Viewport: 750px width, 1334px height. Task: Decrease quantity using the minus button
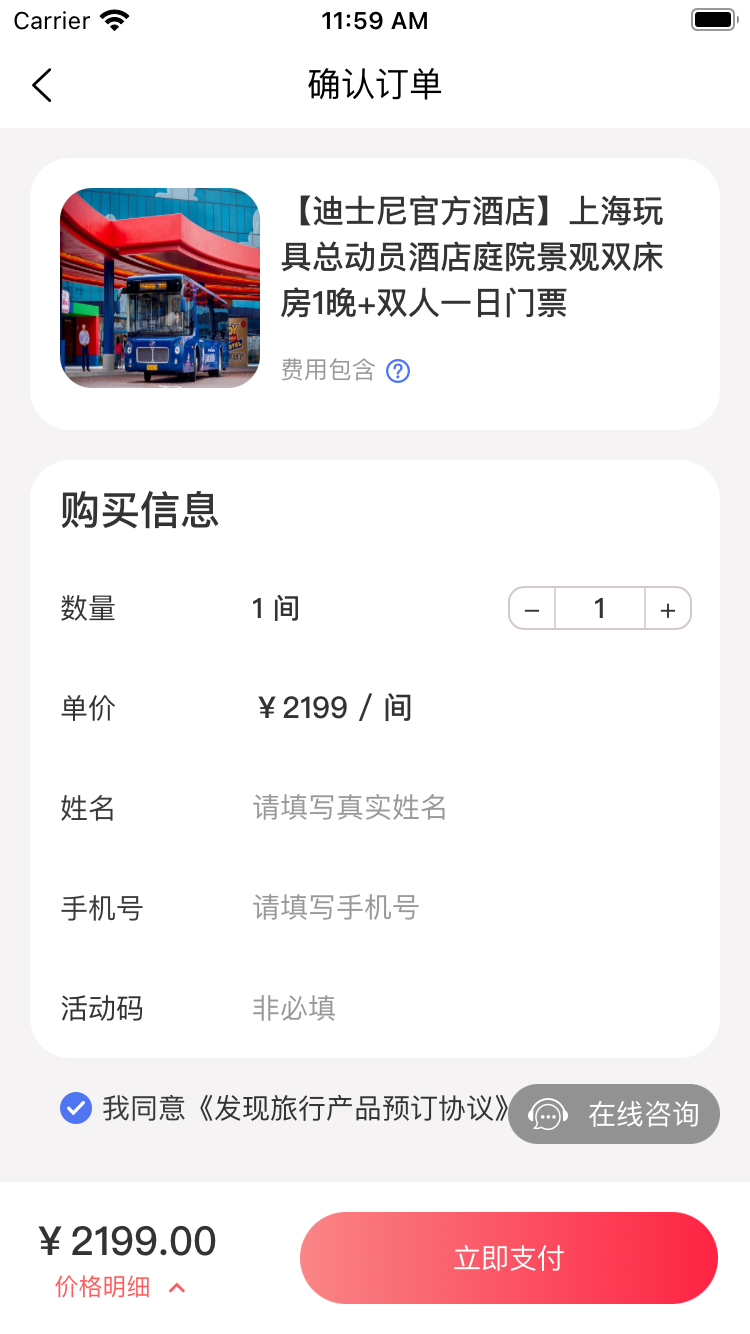(x=531, y=608)
